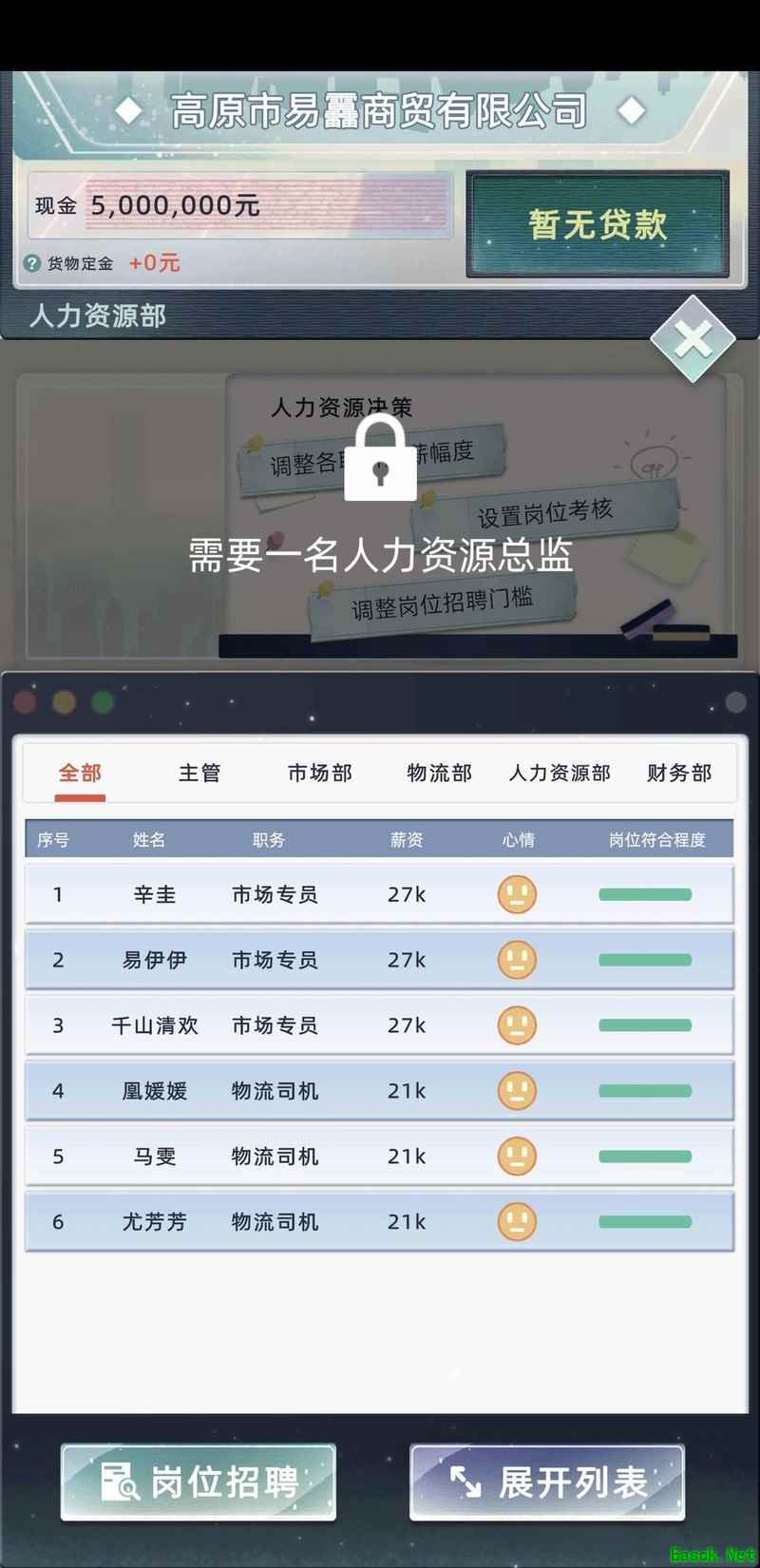Open employee row for 马雯
Viewport: 760px width, 1568px height.
click(x=379, y=1157)
